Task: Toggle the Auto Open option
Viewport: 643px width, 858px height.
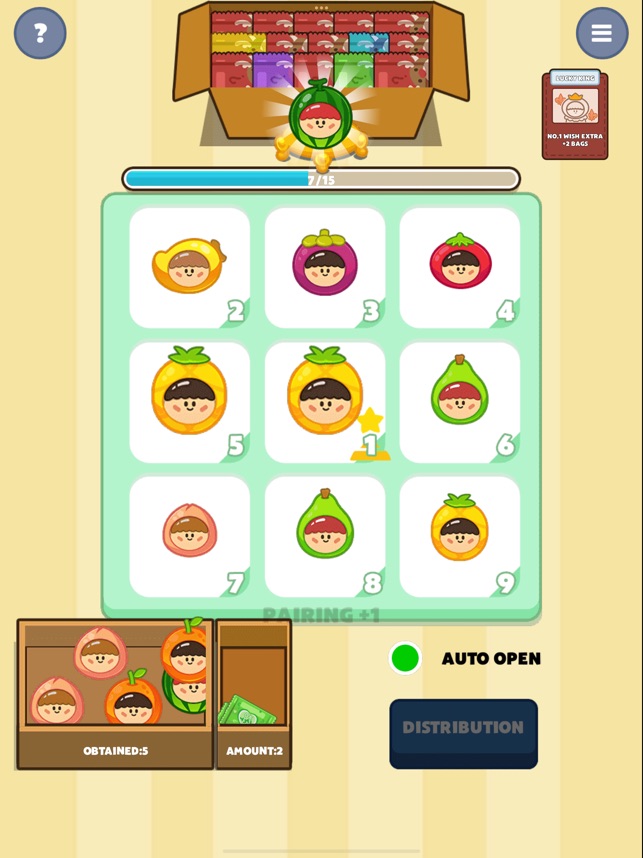Action: pos(405,658)
